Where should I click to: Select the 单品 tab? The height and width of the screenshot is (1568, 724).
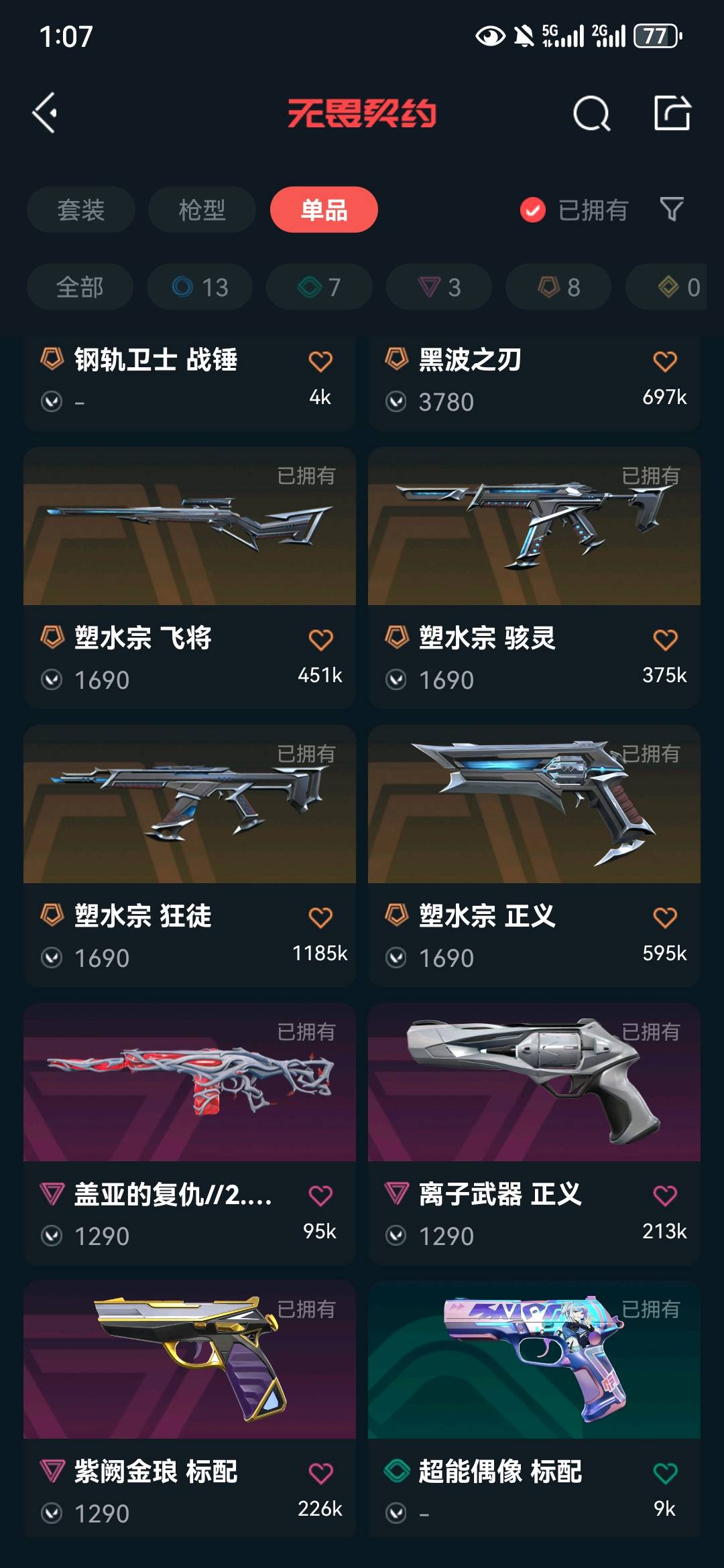[x=324, y=210]
